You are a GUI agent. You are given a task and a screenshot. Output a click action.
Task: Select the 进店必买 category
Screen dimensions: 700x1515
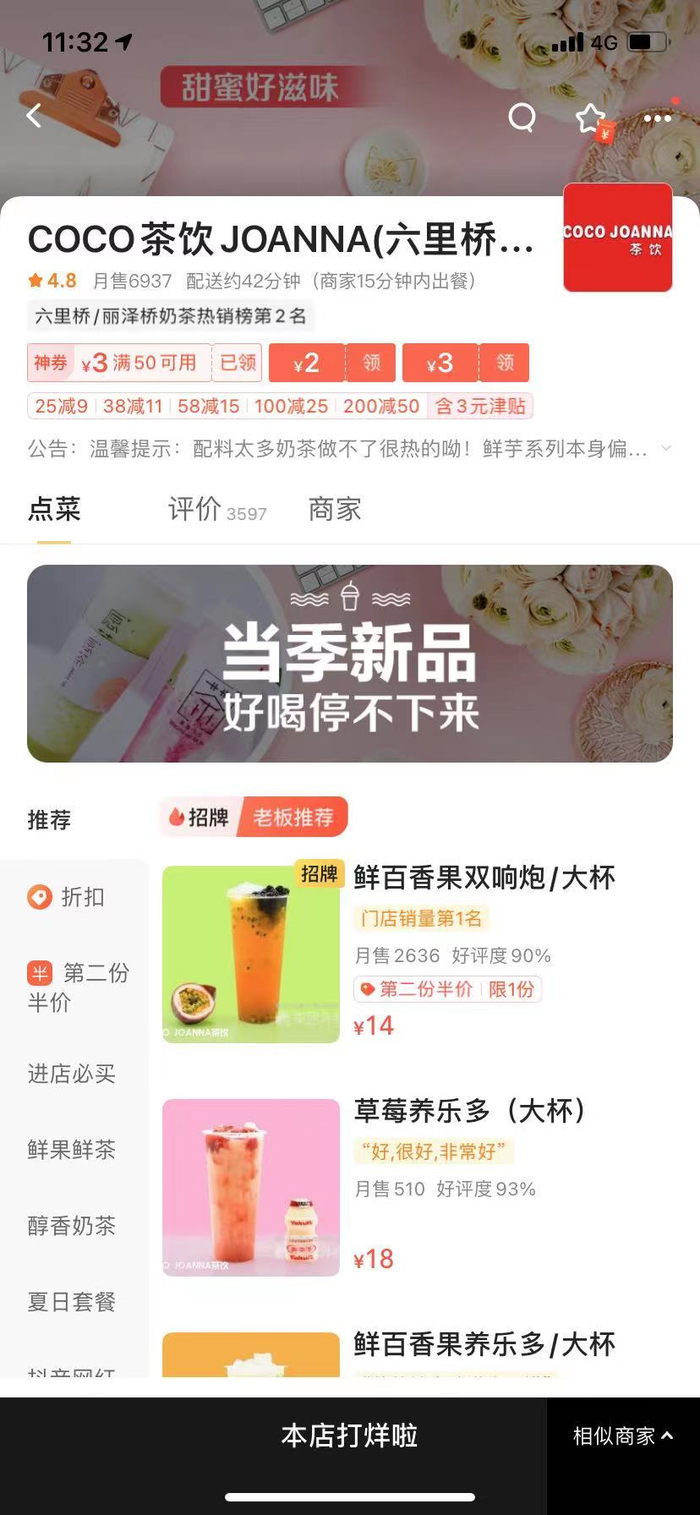[x=72, y=1074]
